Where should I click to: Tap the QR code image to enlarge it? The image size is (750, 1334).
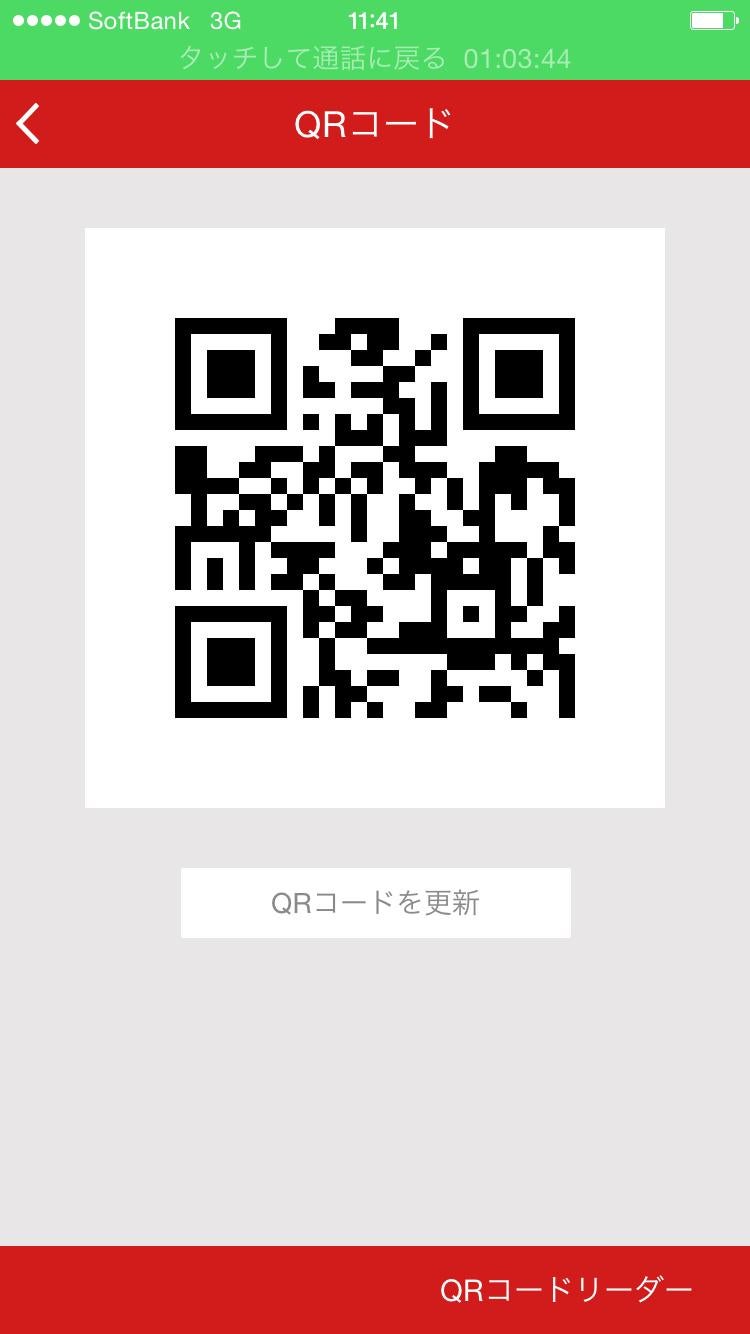coord(375,517)
